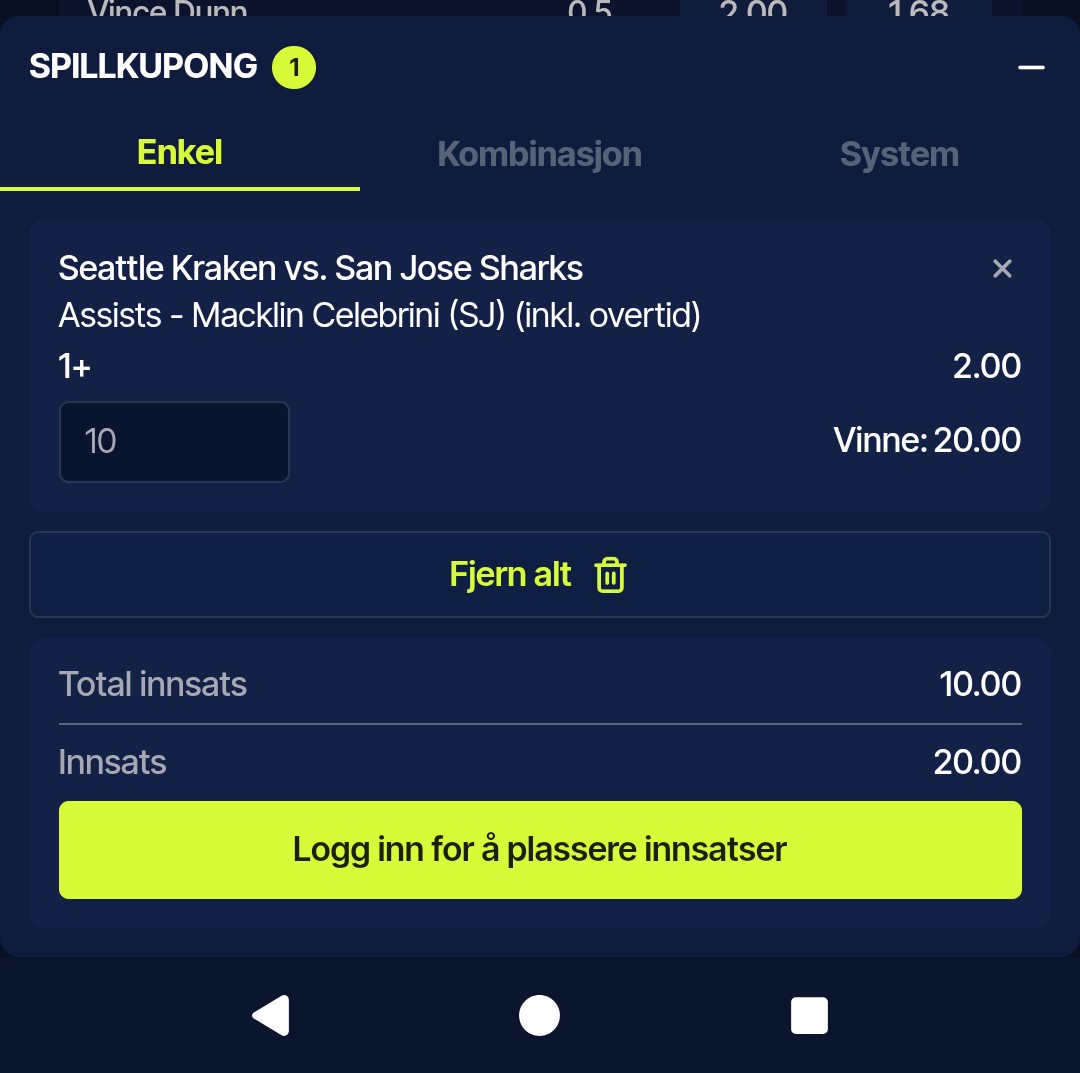Select the Enkel tab
The height and width of the screenshot is (1073, 1080).
click(180, 153)
